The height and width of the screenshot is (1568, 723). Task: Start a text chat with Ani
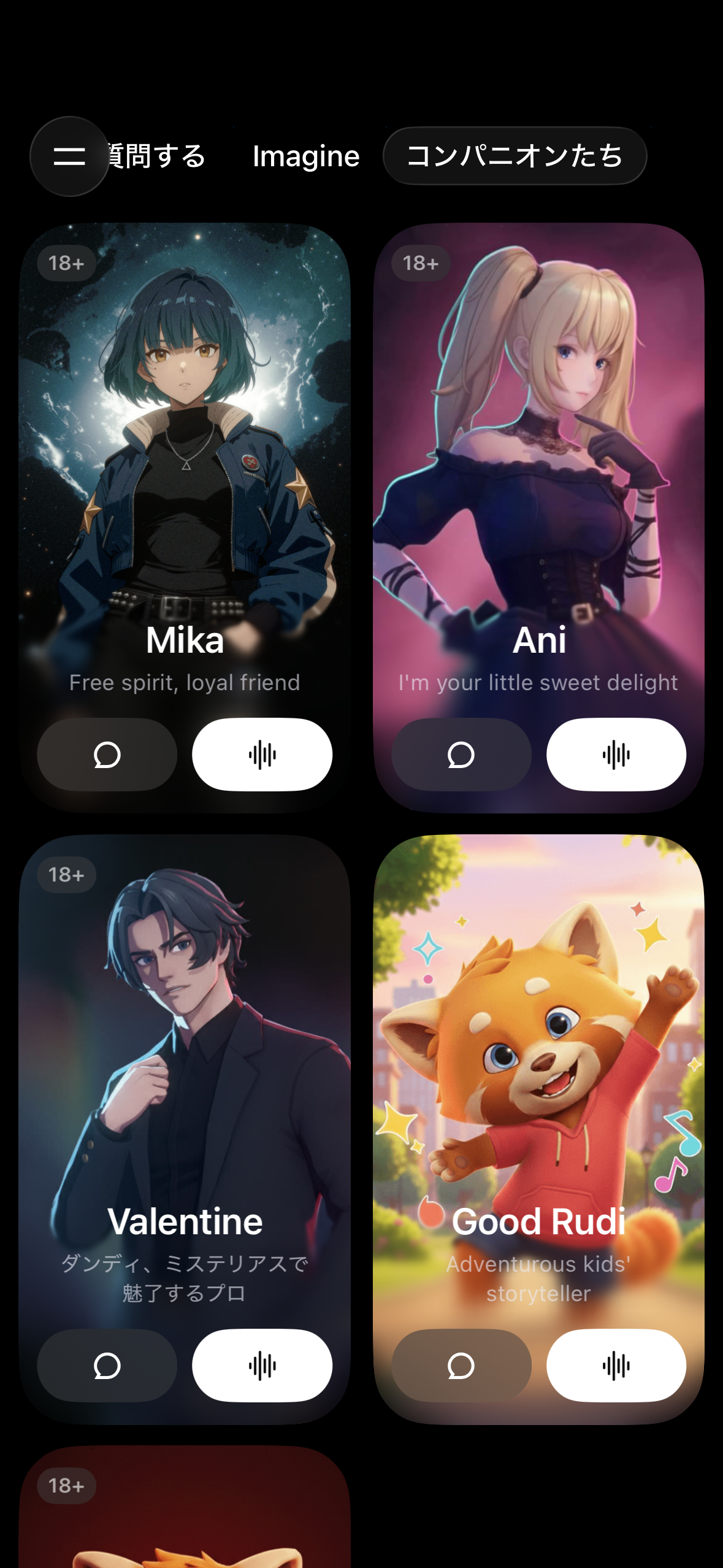(x=461, y=755)
